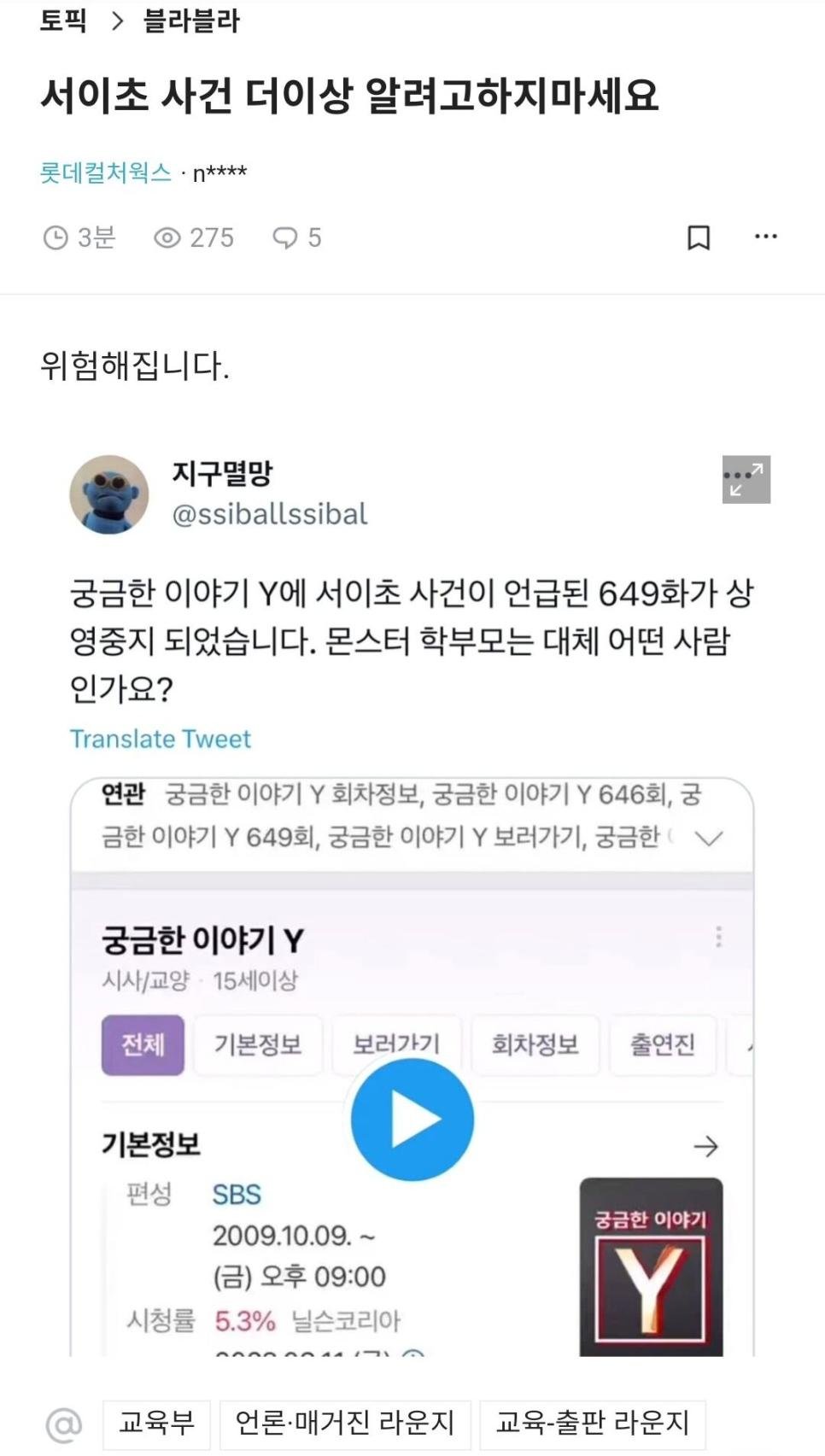Open the 교육-출판 라운지 tag

click(592, 1422)
